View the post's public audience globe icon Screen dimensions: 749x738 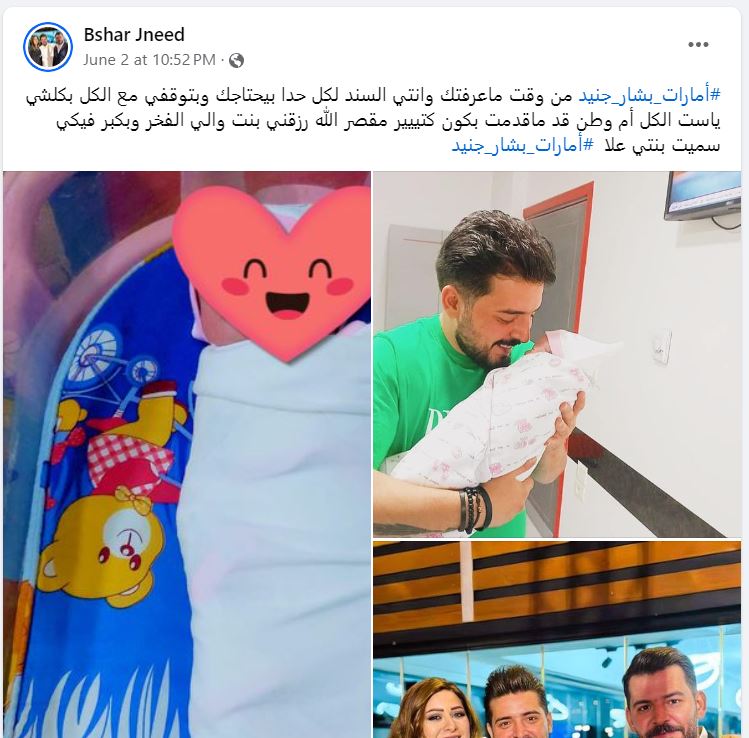(236, 61)
